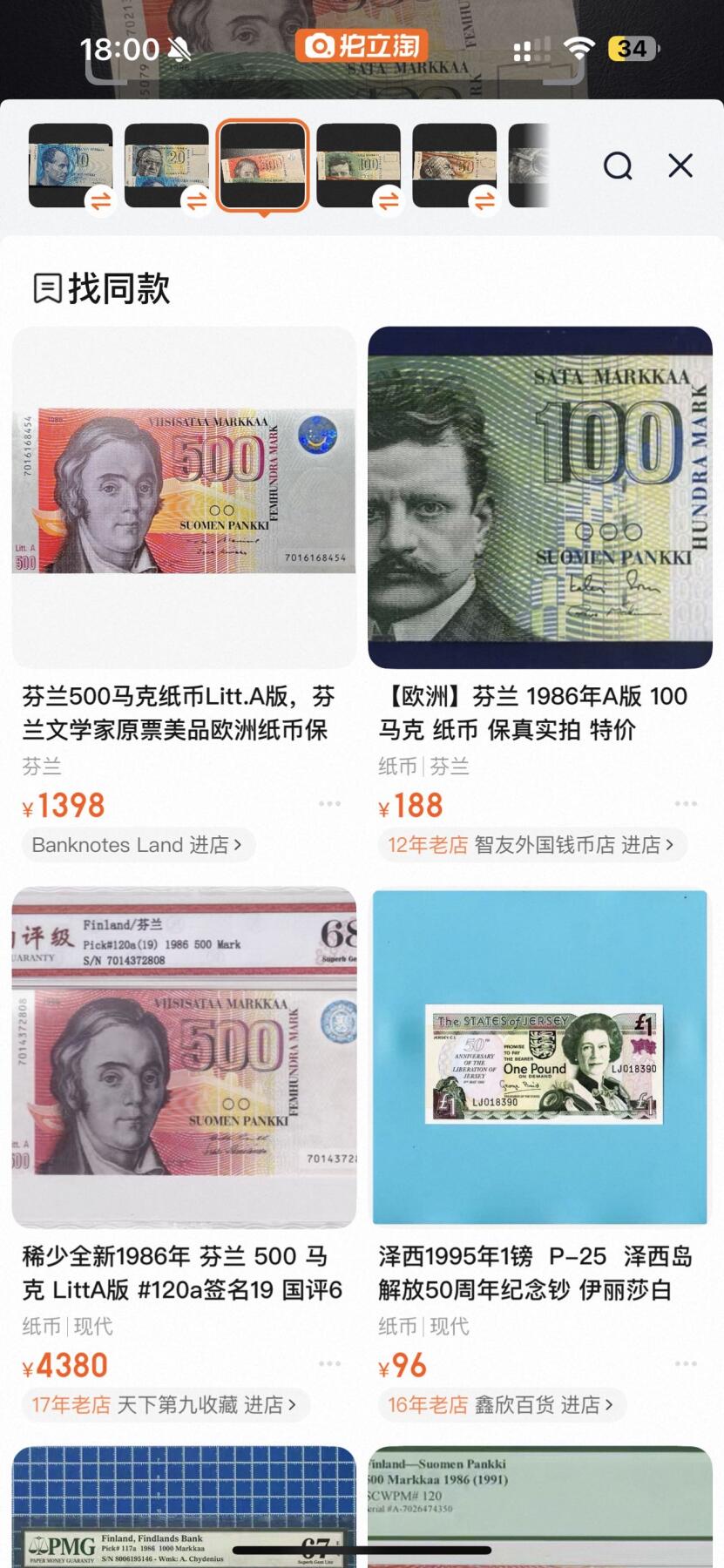The image size is (724, 1568).
Task: Enter the 鑫欣百货 shop
Action: [x=502, y=1405]
